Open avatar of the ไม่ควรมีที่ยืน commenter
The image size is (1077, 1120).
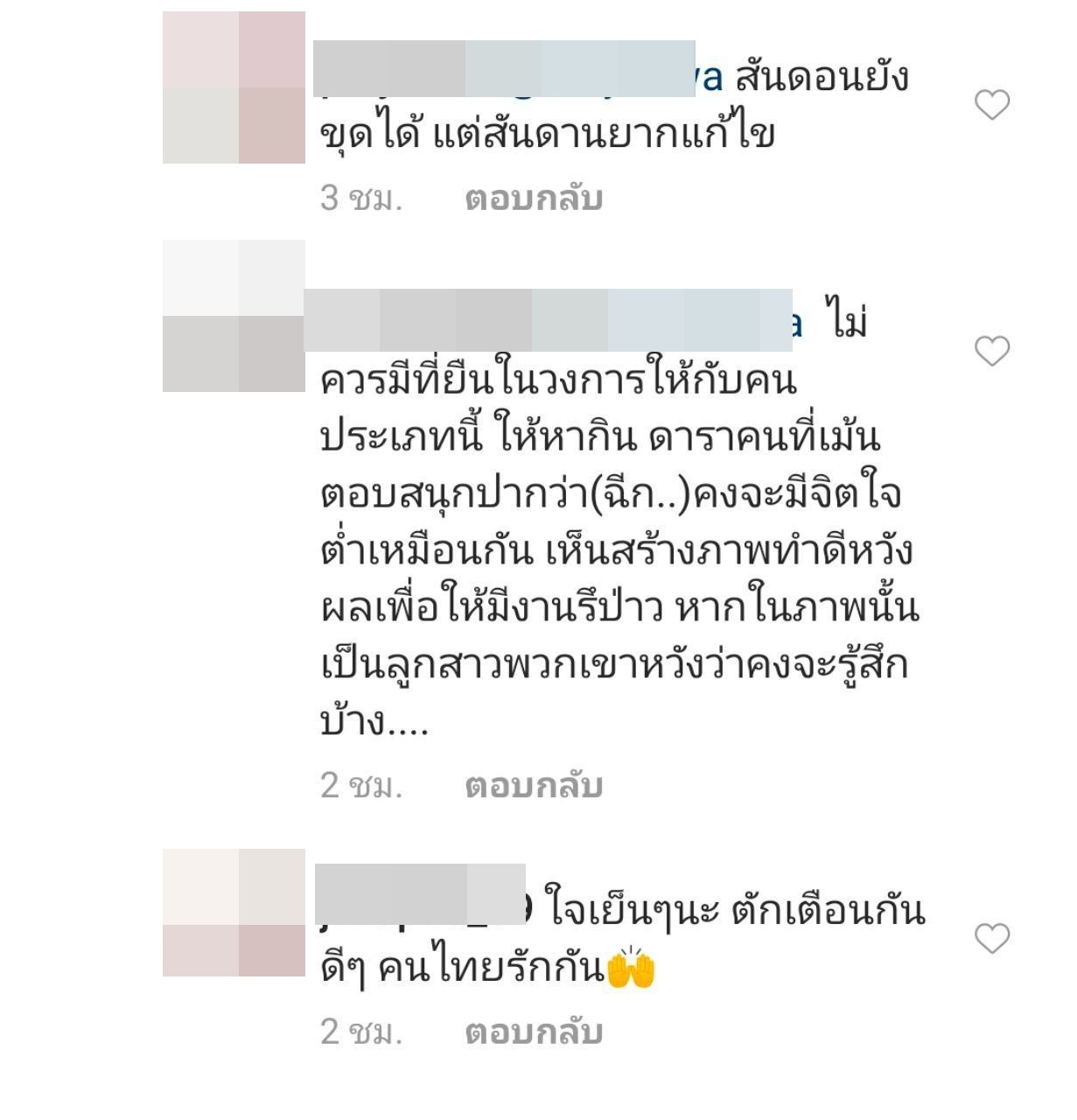click(234, 316)
